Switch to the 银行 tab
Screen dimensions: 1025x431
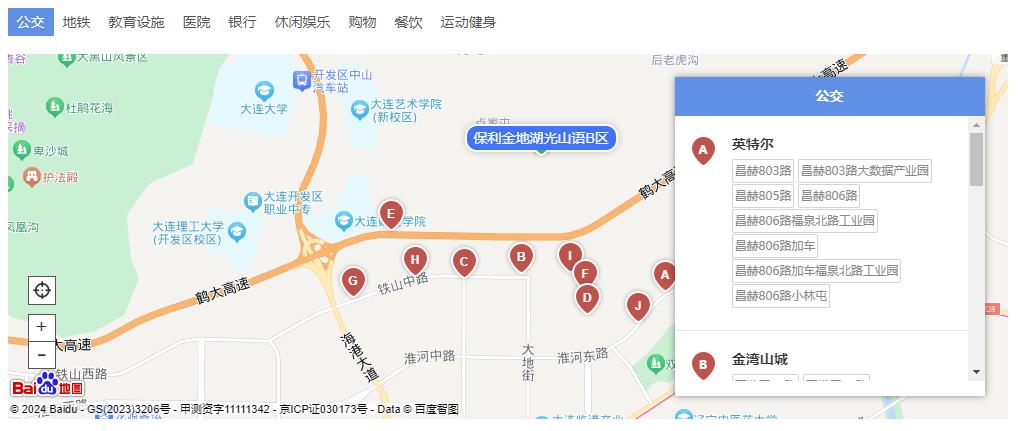coord(242,22)
